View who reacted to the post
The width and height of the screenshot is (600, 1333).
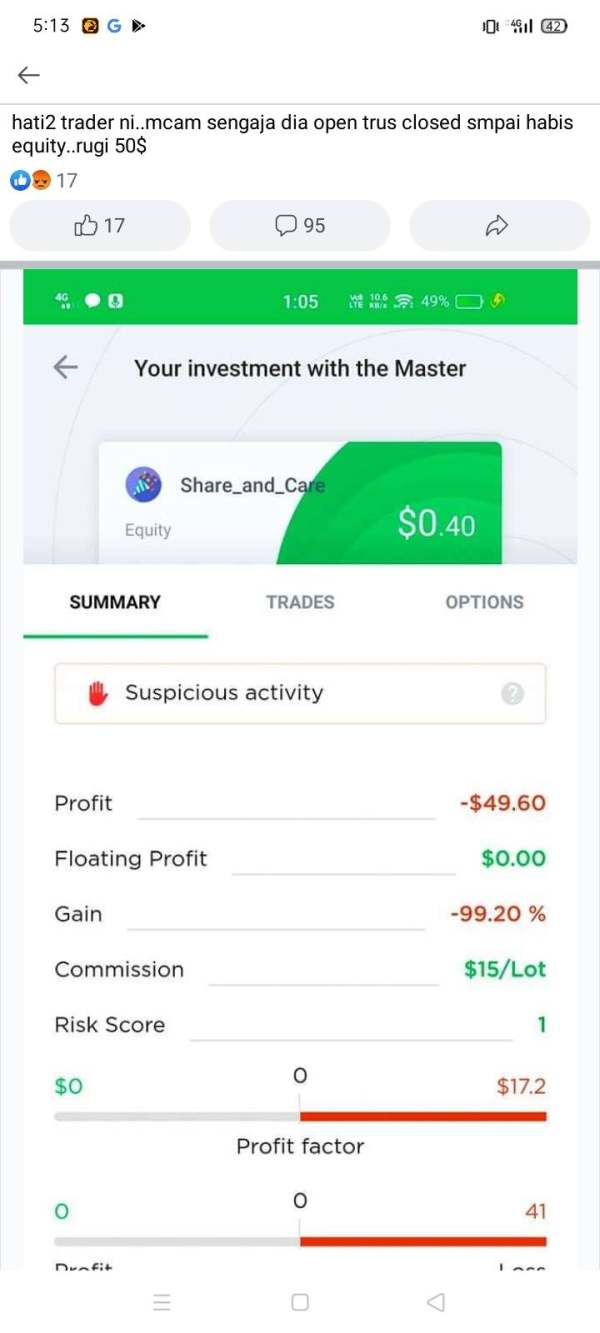[x=43, y=181]
